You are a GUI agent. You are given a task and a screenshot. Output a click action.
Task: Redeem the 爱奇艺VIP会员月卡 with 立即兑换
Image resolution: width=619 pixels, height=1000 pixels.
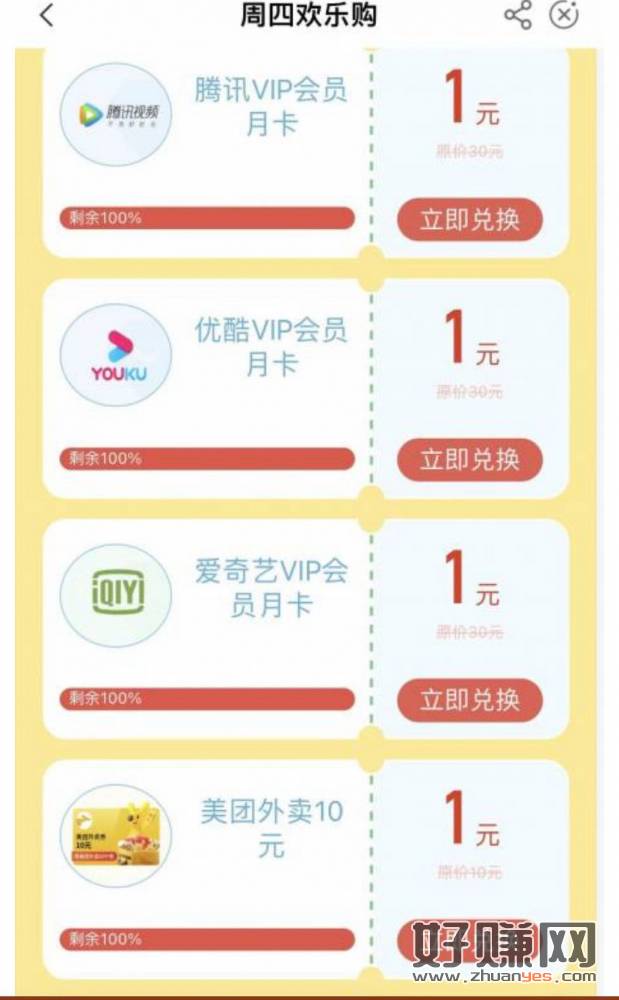click(470, 699)
